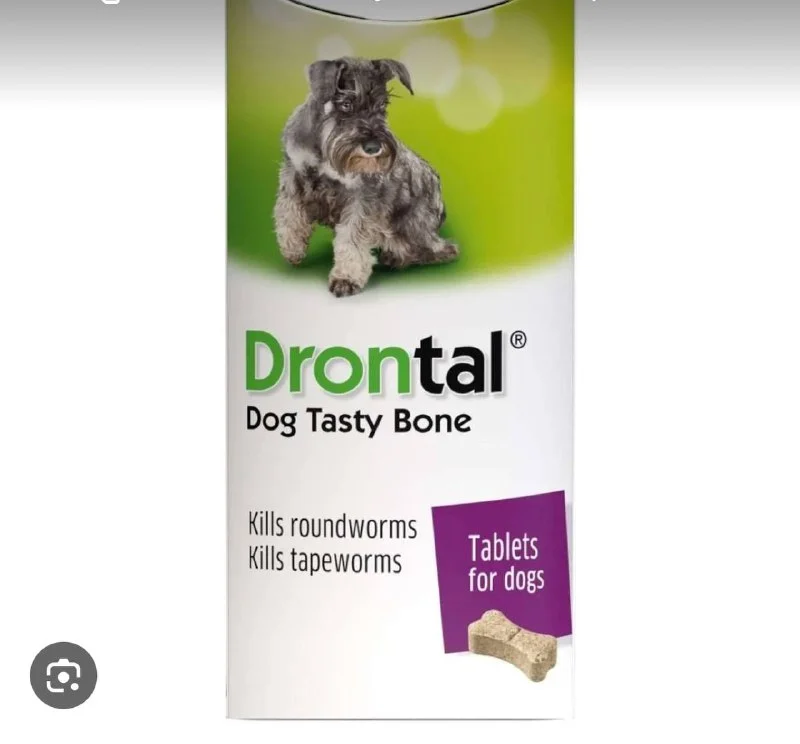Search this image with Google Lens
Image resolution: width=800 pixels, height=744 pixels.
63,676
